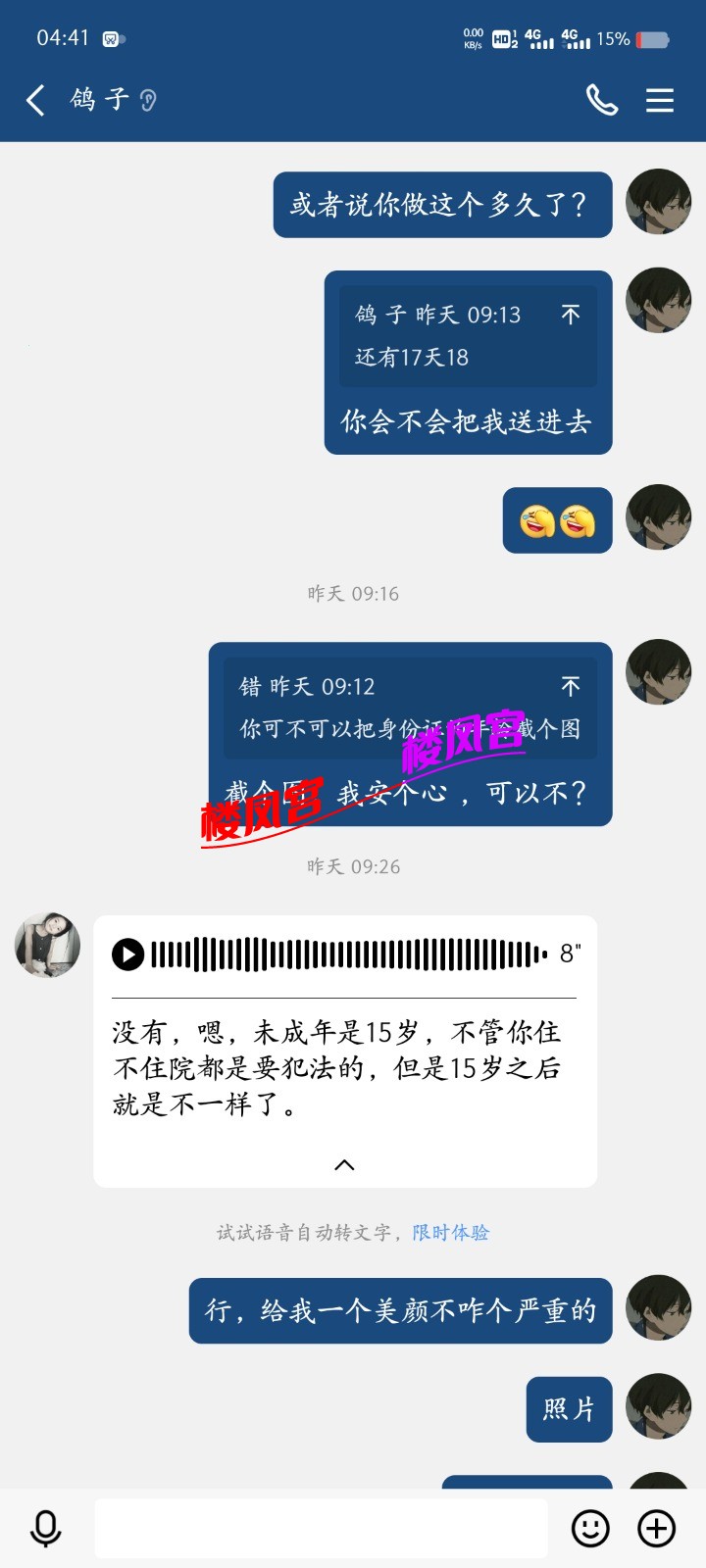Open the plus attachments menu
The width and height of the screenshot is (706, 1568).
(x=657, y=1528)
